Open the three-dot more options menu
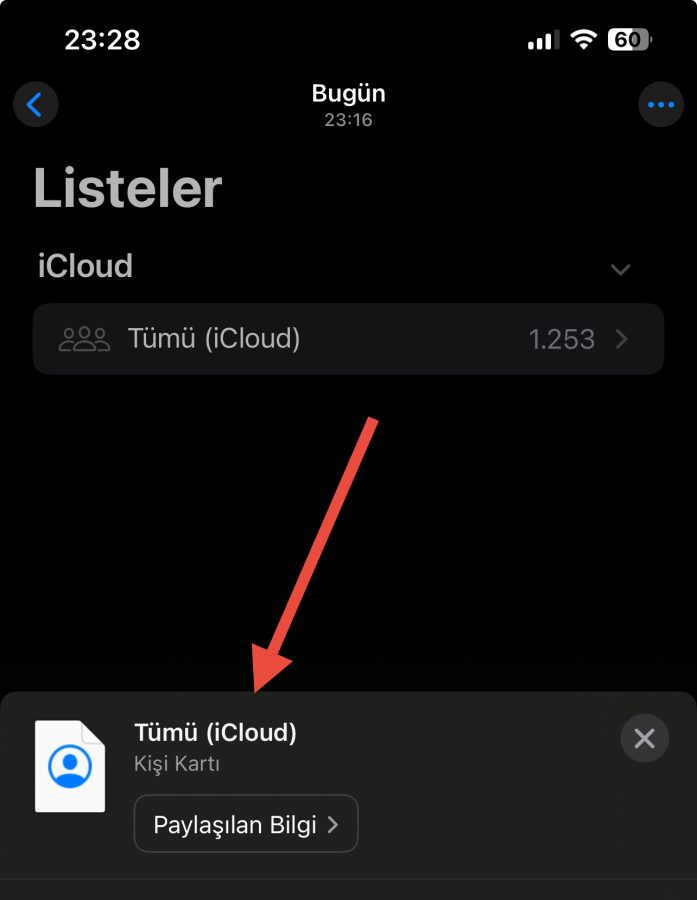The height and width of the screenshot is (900, 697). click(661, 104)
